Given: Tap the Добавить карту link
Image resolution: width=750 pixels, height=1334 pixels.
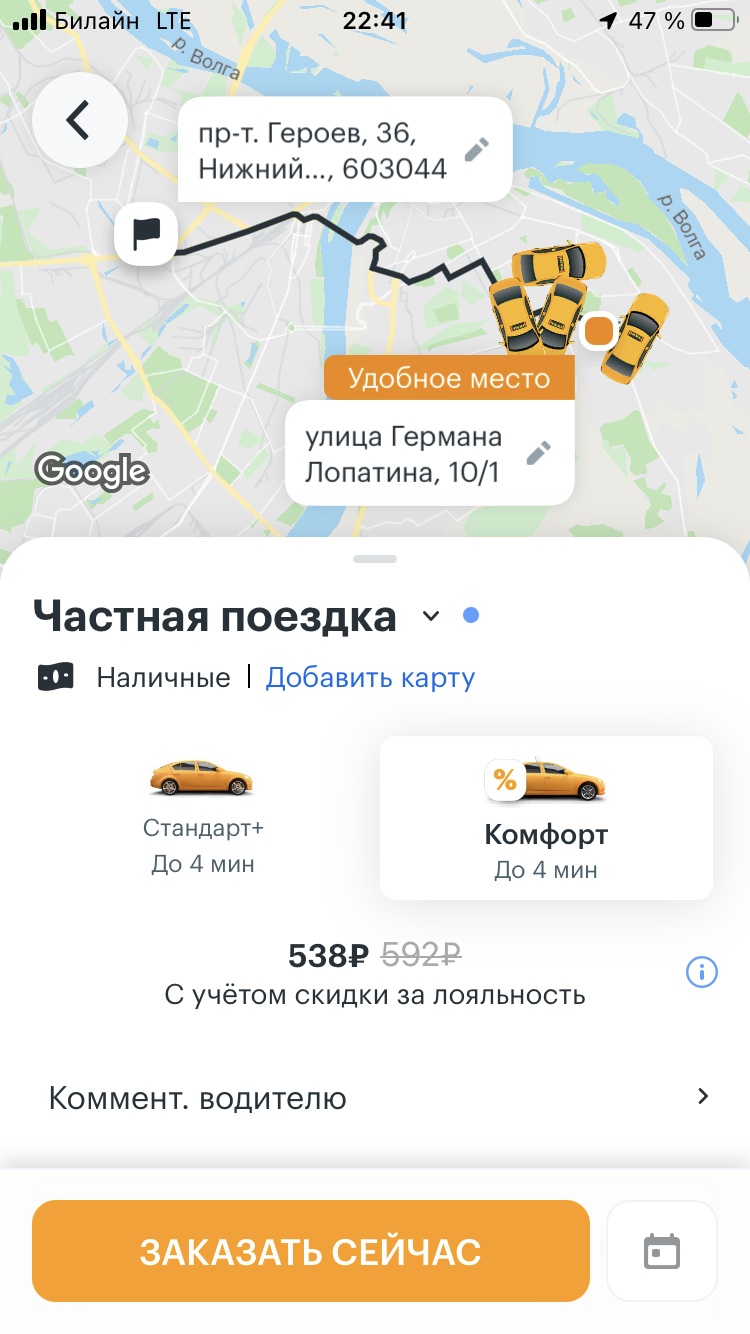Looking at the screenshot, I should tap(370, 678).
